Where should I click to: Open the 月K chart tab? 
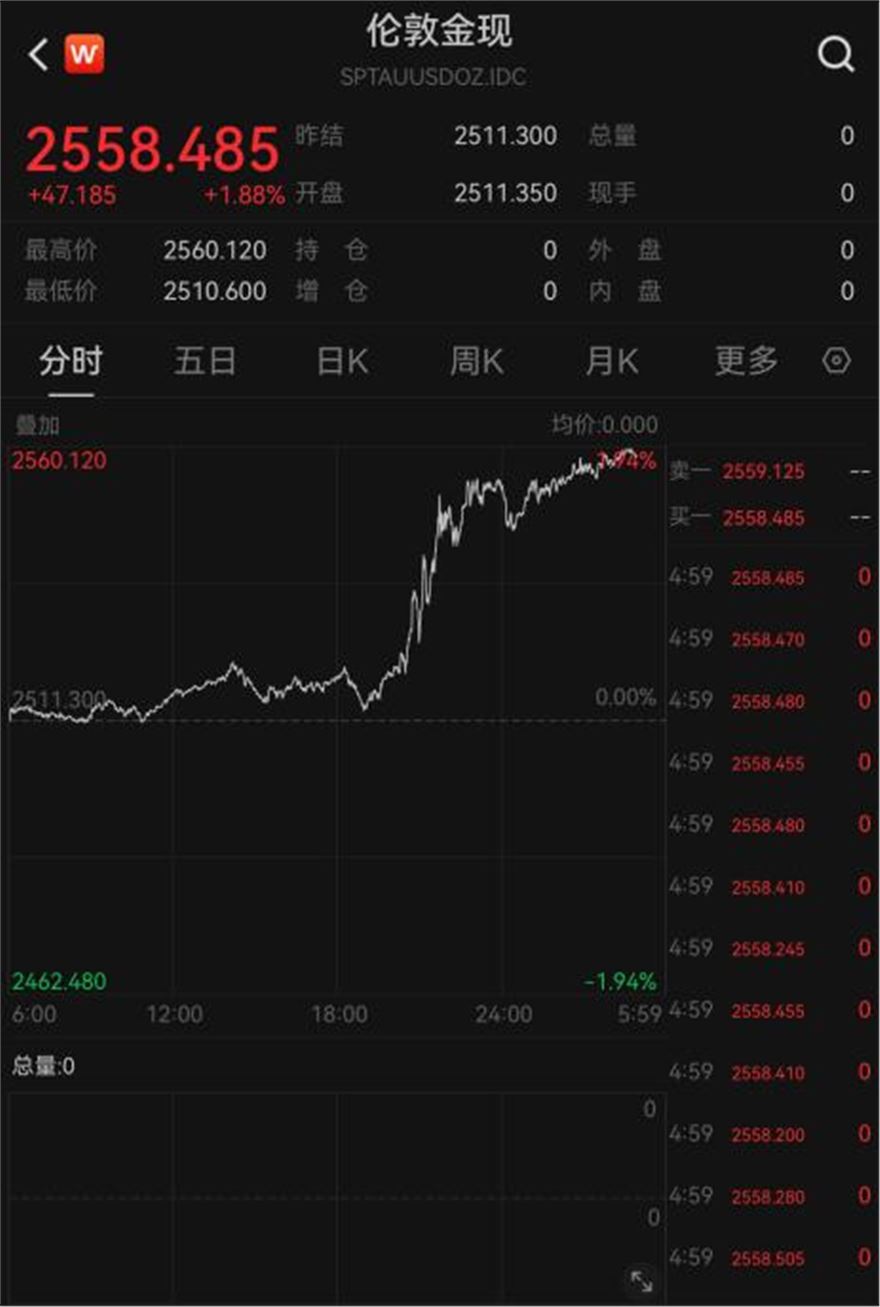click(611, 361)
